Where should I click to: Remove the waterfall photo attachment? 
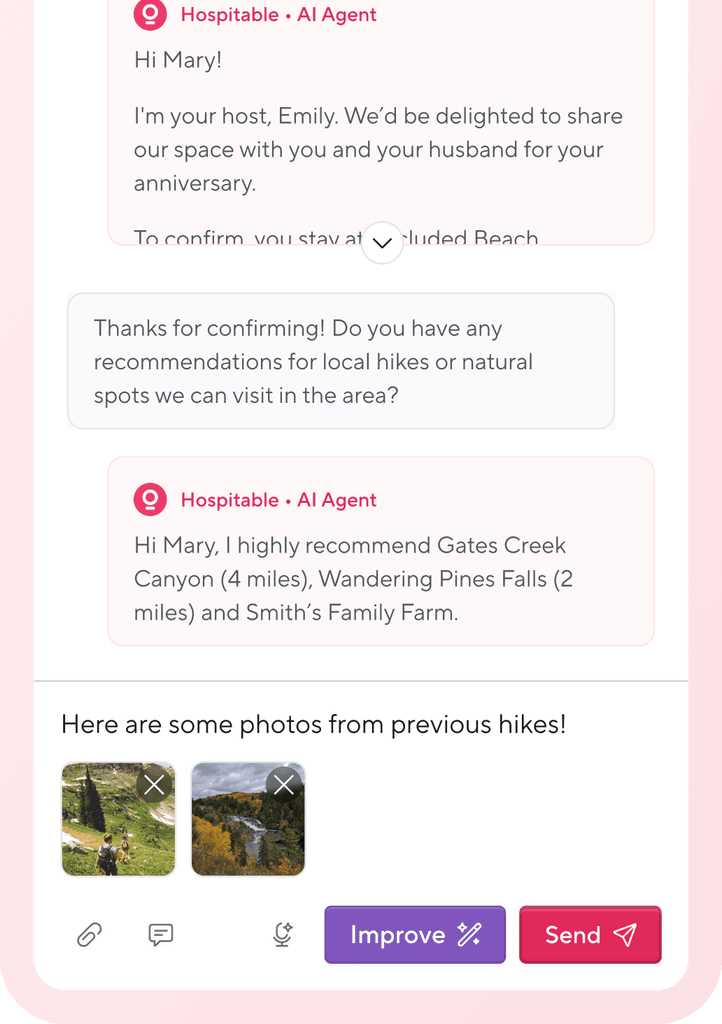click(x=284, y=785)
